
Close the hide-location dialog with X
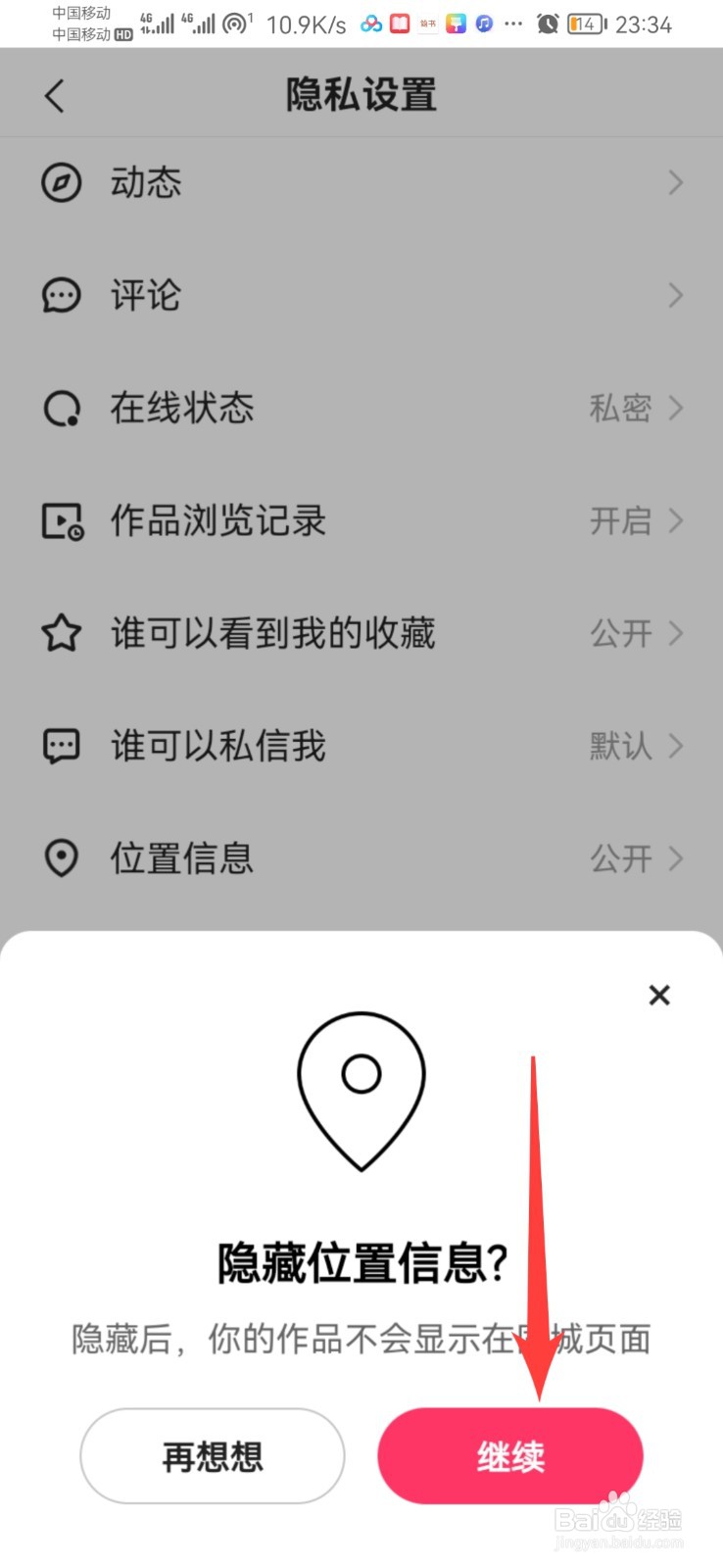pos(659,996)
